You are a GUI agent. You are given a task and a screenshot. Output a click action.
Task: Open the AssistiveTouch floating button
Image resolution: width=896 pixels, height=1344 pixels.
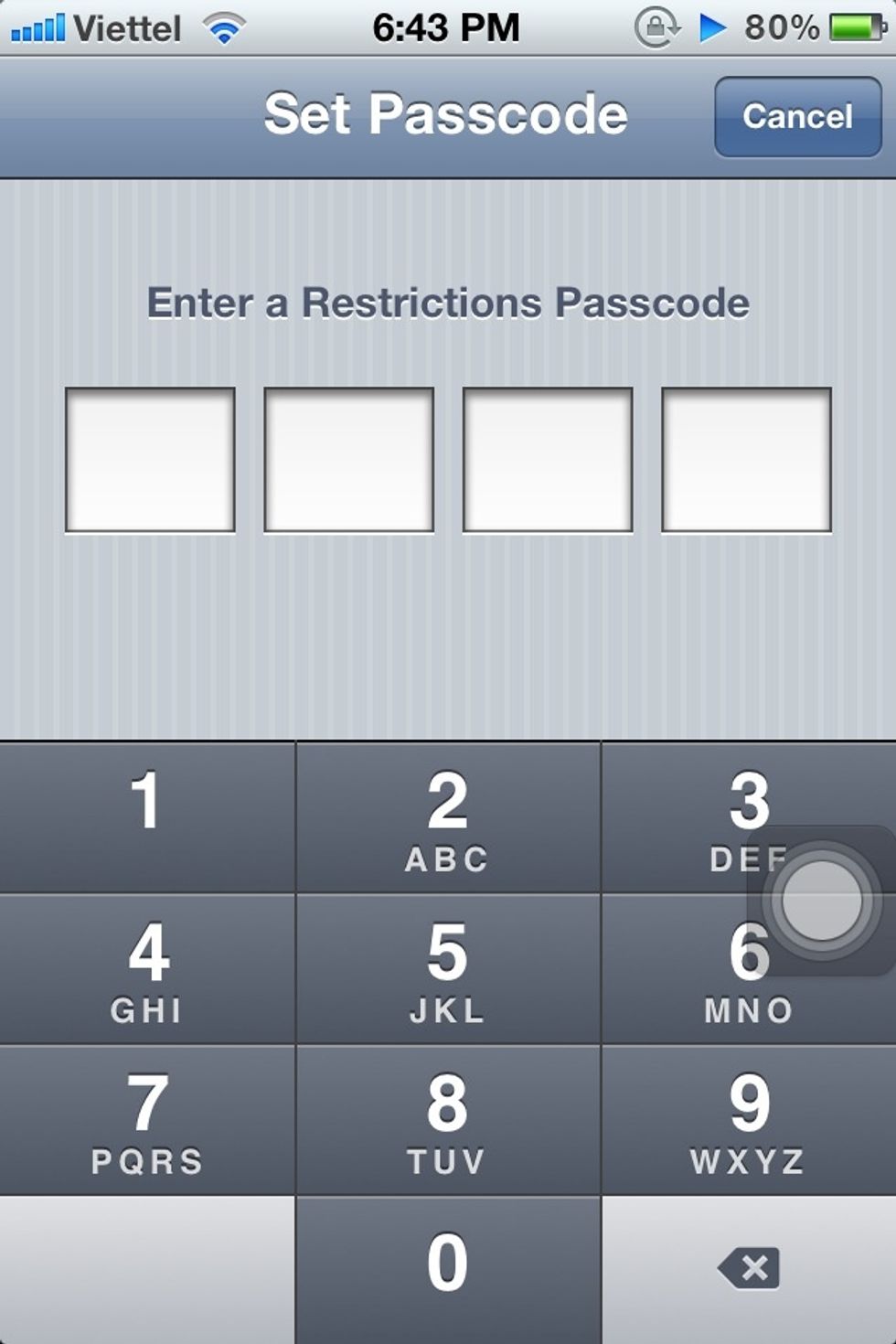821,901
